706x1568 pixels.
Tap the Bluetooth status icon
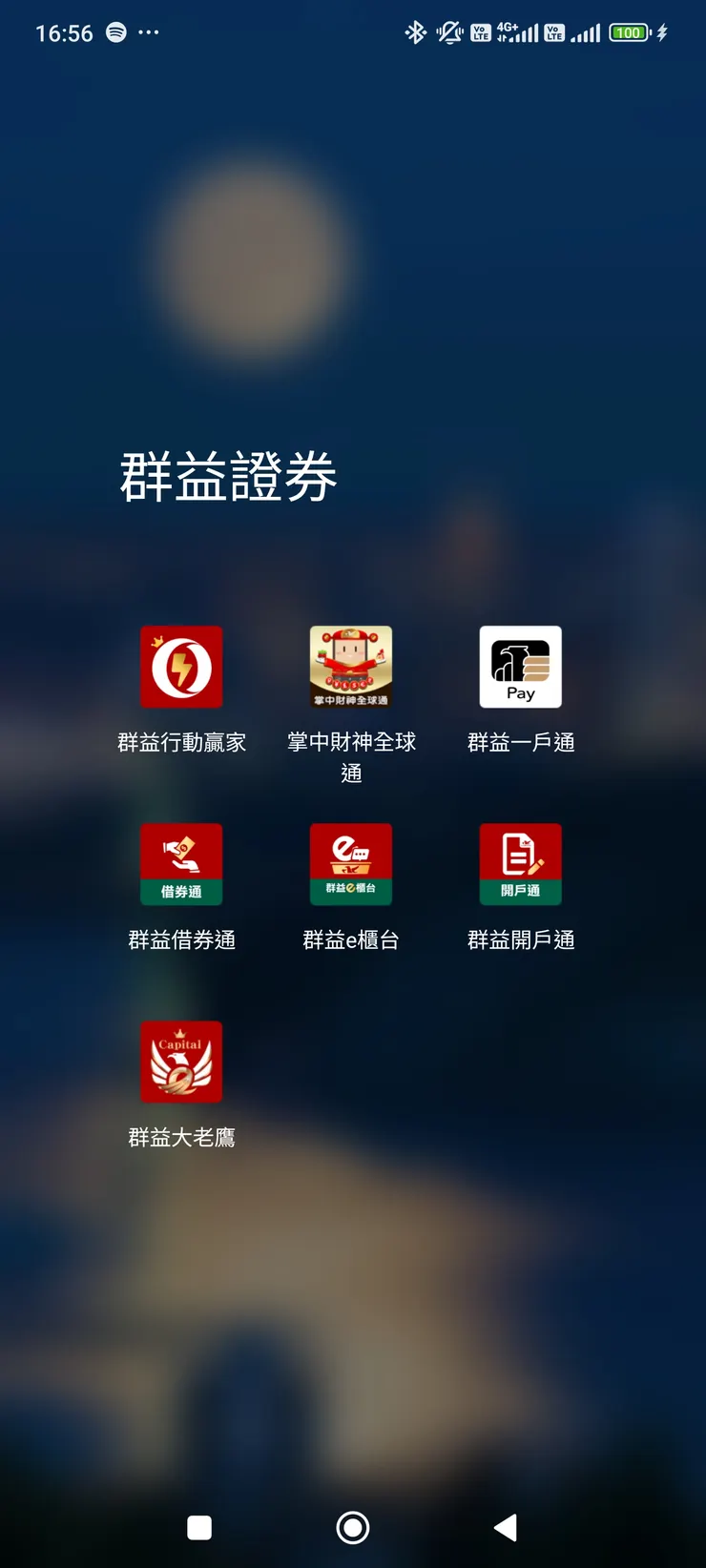click(x=414, y=32)
